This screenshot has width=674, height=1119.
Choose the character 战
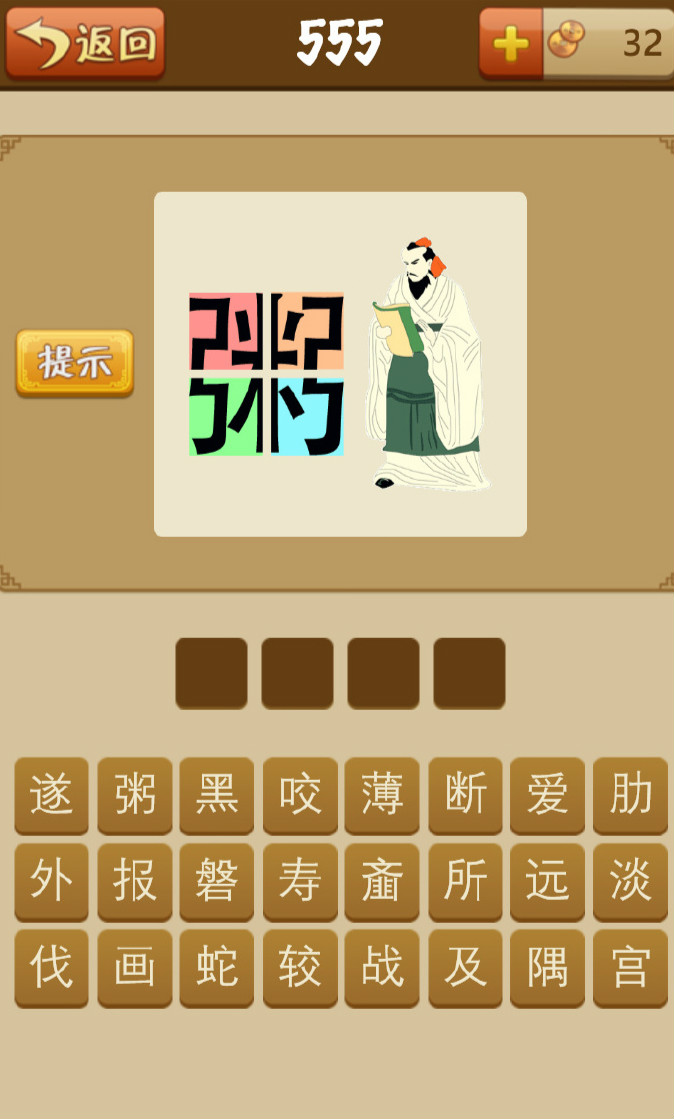click(x=382, y=967)
